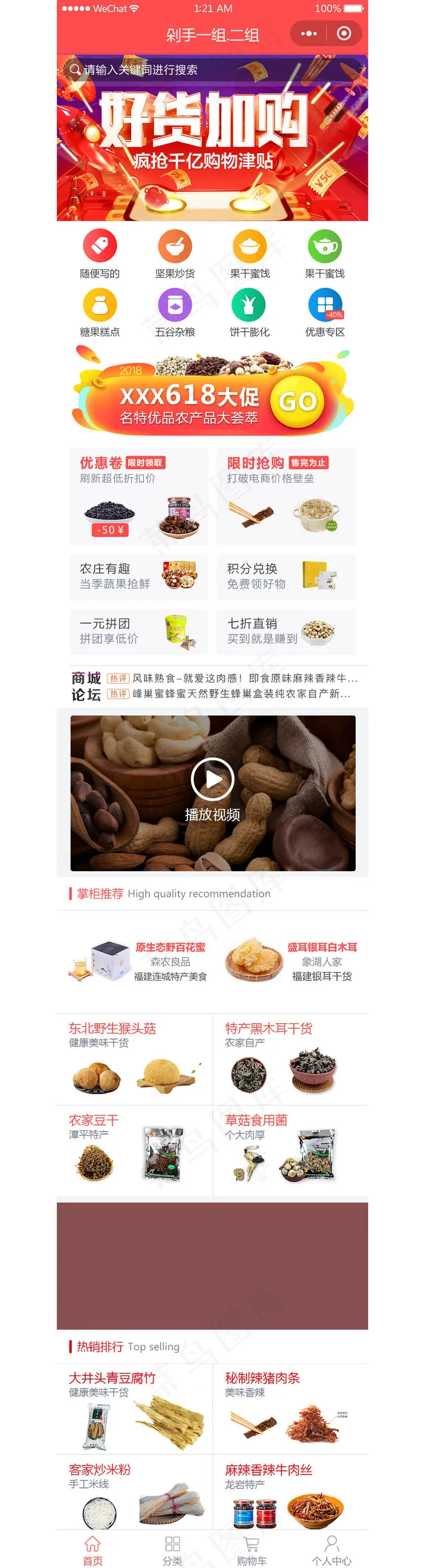
Task: View the 积分兑换 points exchange card
Action: (x=286, y=576)
